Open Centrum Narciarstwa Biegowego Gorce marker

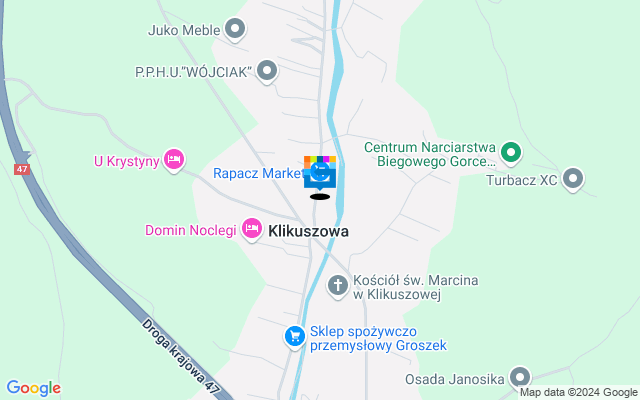511,153
